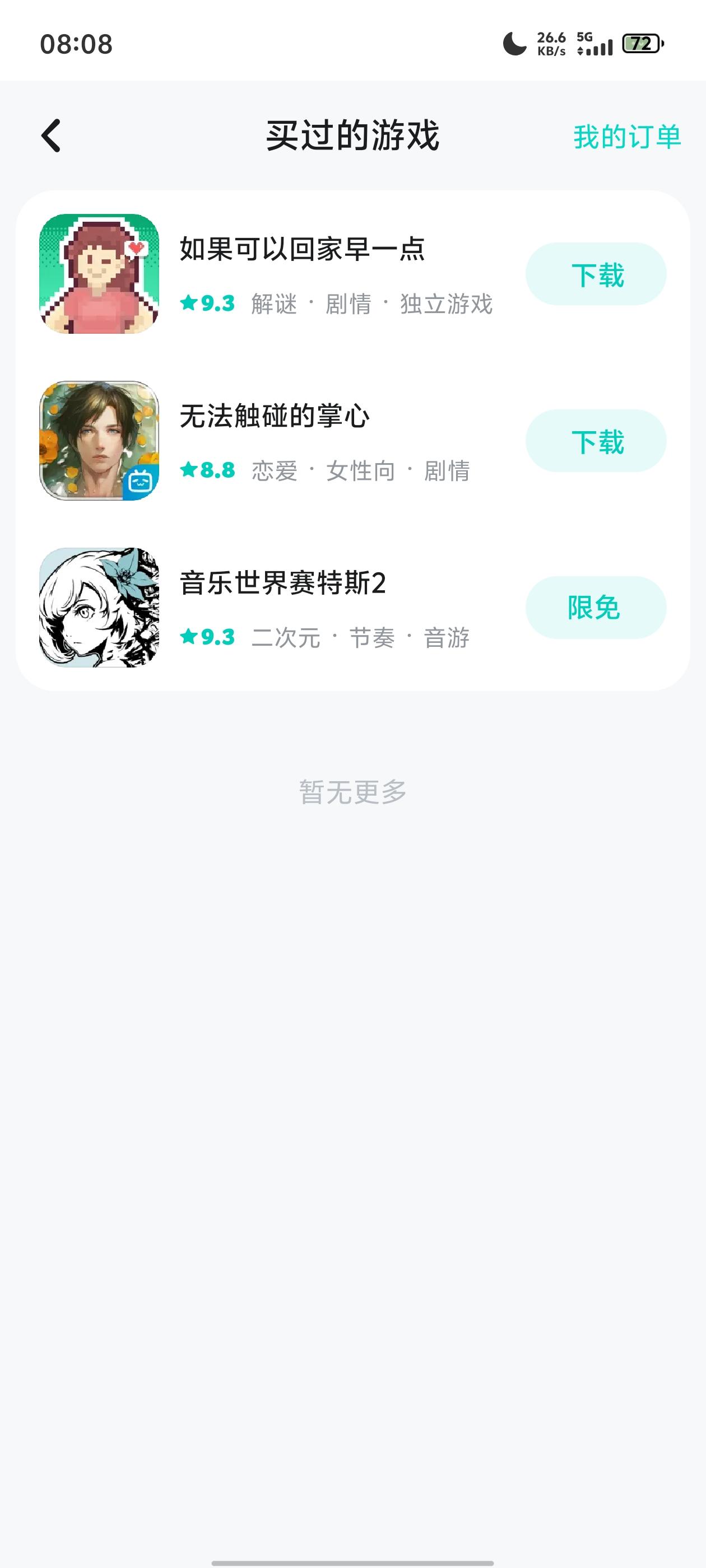Go back using the top-left arrow
Image resolution: width=706 pixels, height=1568 pixels.
pos(51,135)
